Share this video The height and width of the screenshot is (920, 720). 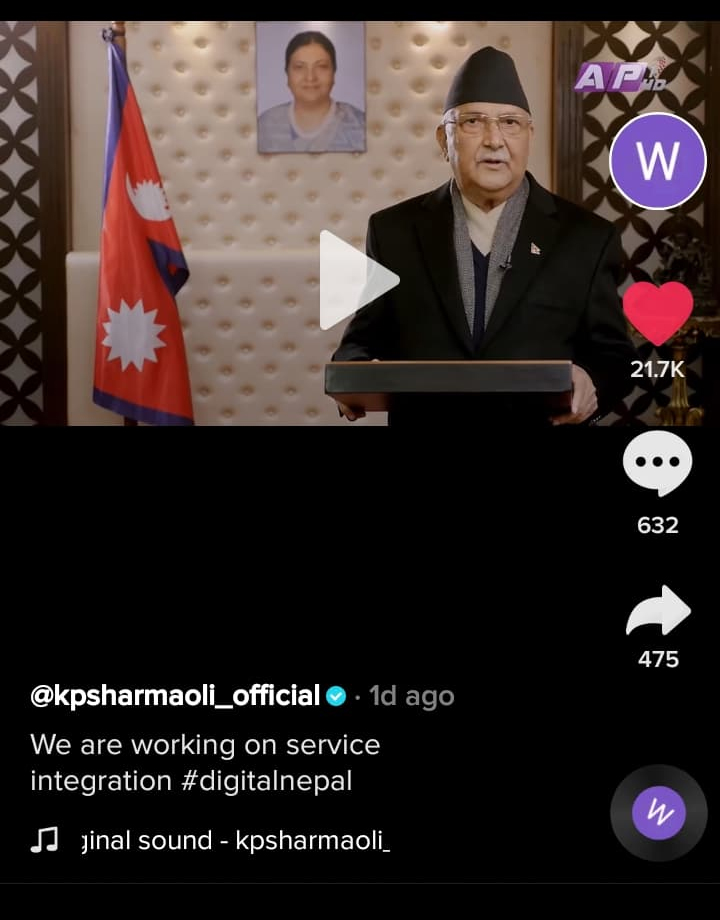click(658, 611)
